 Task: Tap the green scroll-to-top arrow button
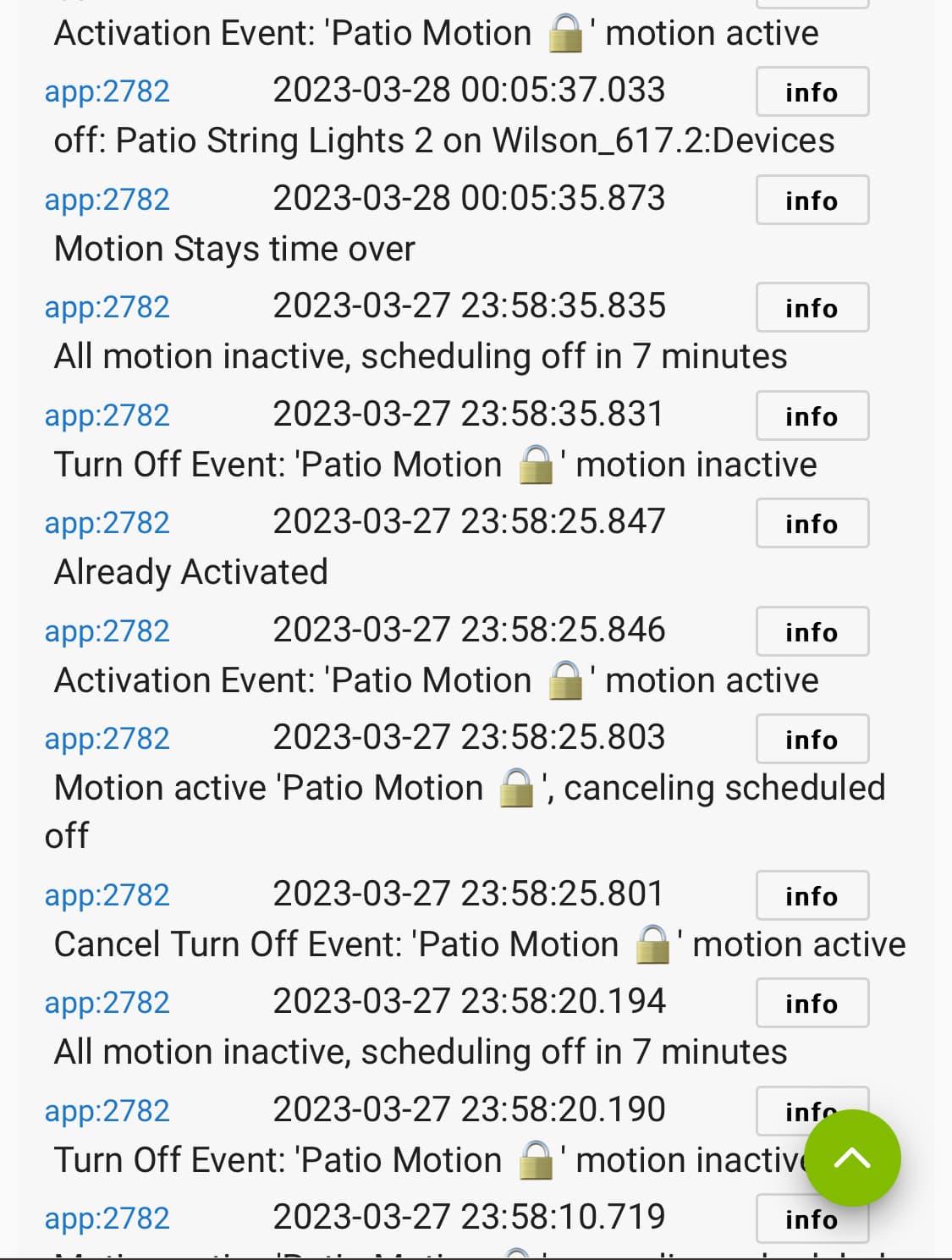click(x=851, y=1157)
